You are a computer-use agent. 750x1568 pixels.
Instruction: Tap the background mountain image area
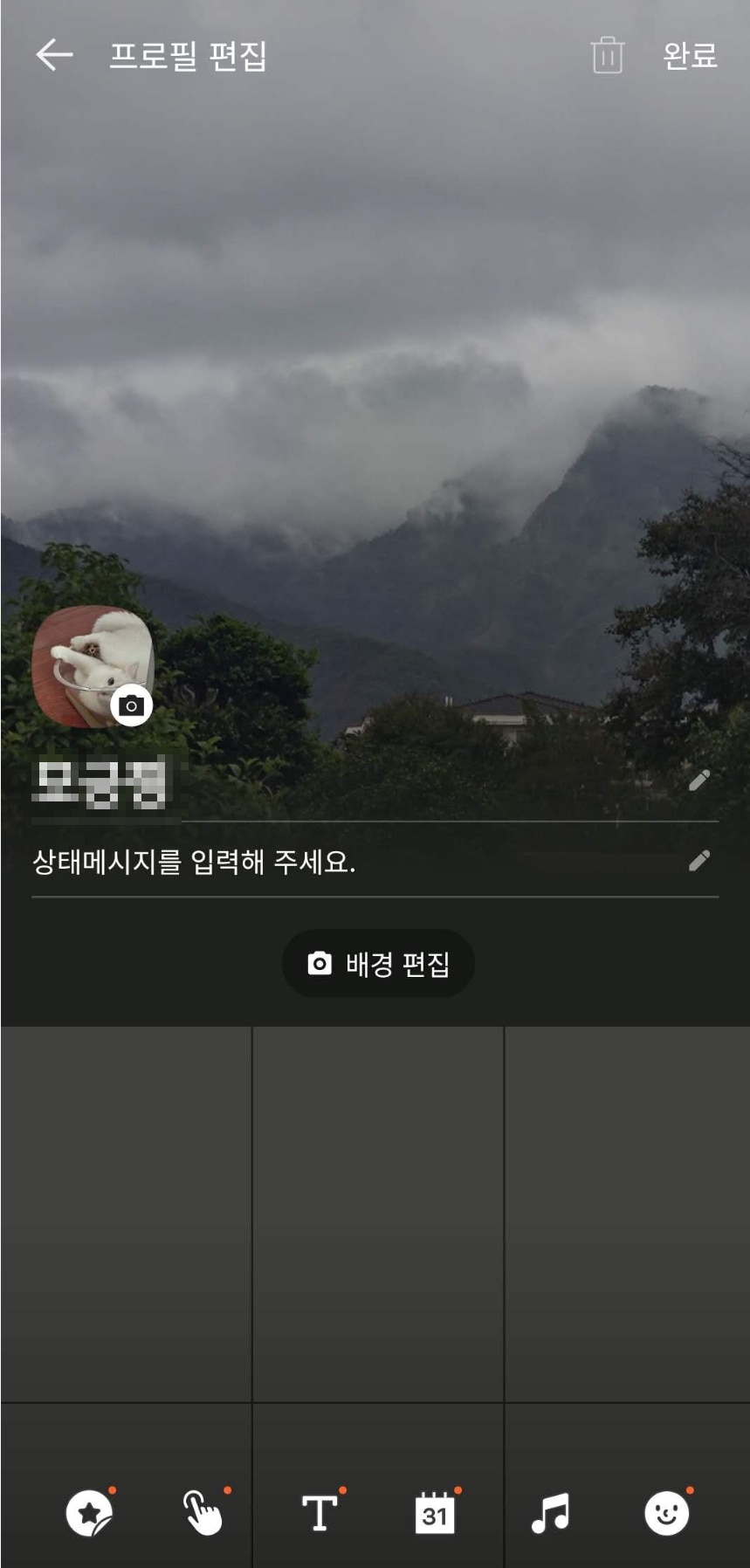(375, 349)
